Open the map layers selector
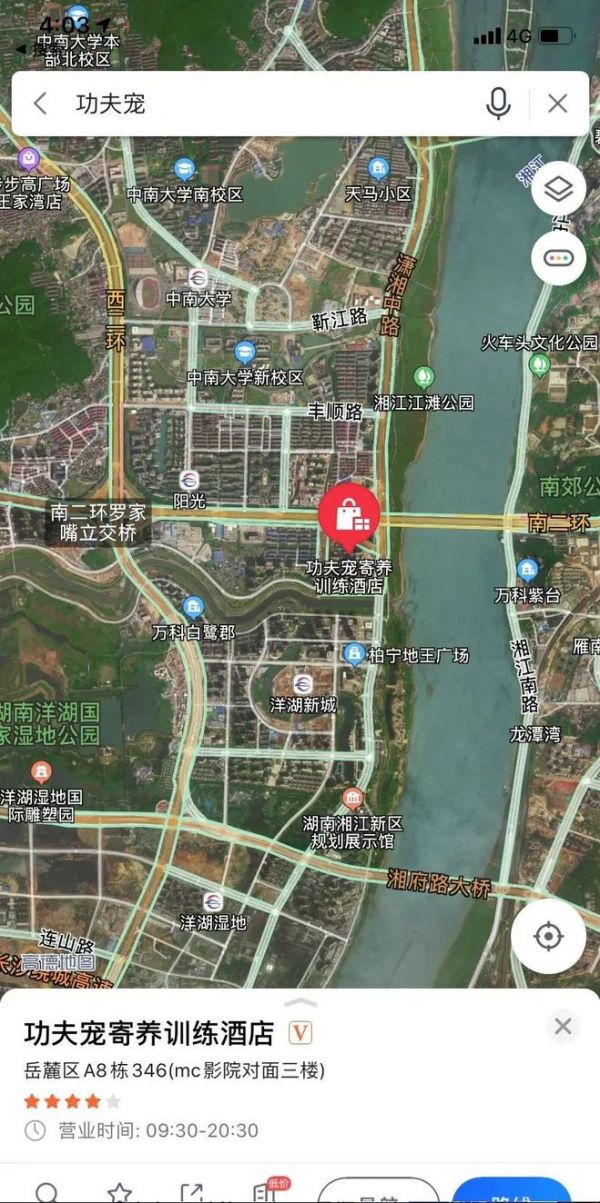Viewport: 600px width, 1203px height. 558,188
